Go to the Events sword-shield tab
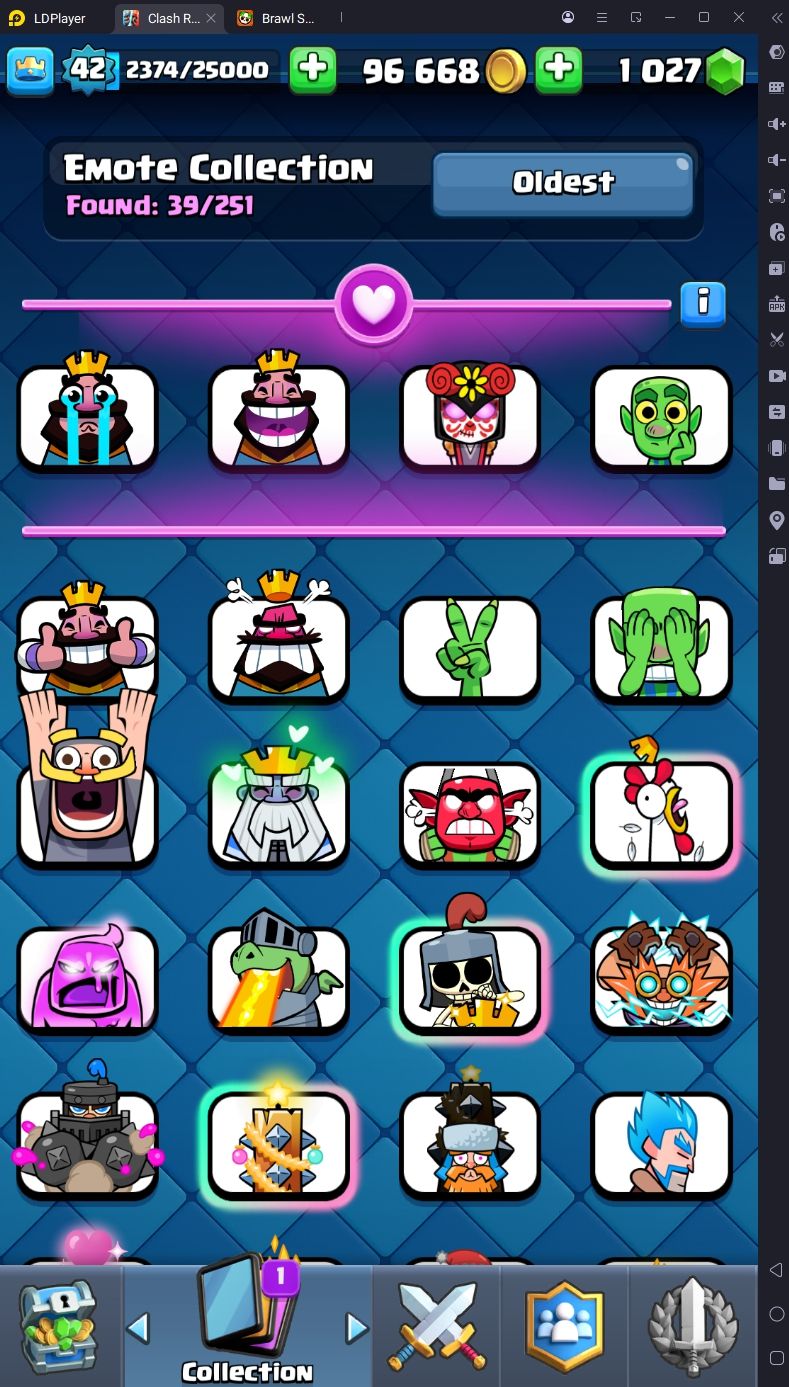This screenshot has height=1387, width=789. (x=693, y=1326)
